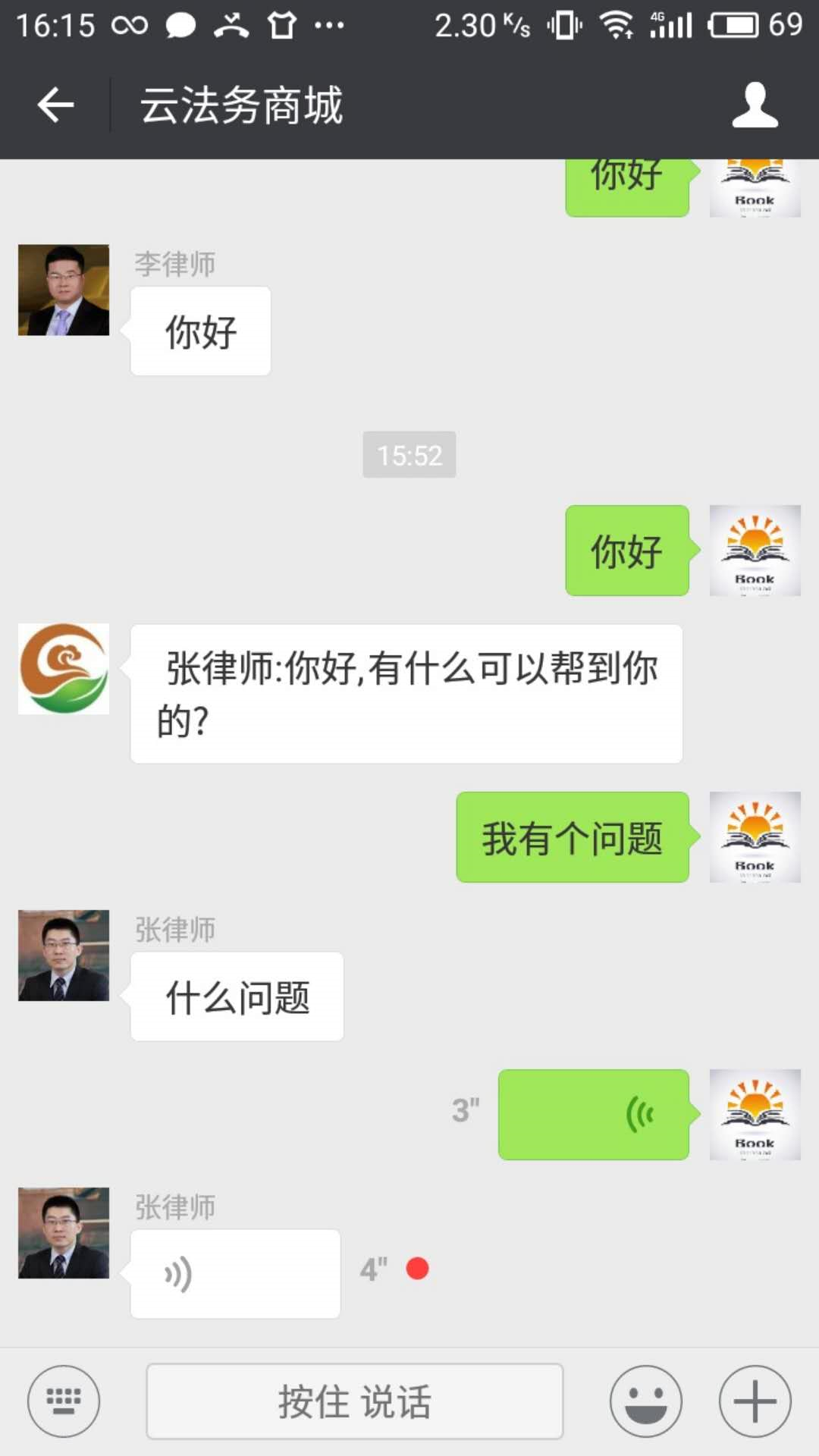Play the sent 3-second voice message
819x1456 pixels.
tap(593, 1115)
